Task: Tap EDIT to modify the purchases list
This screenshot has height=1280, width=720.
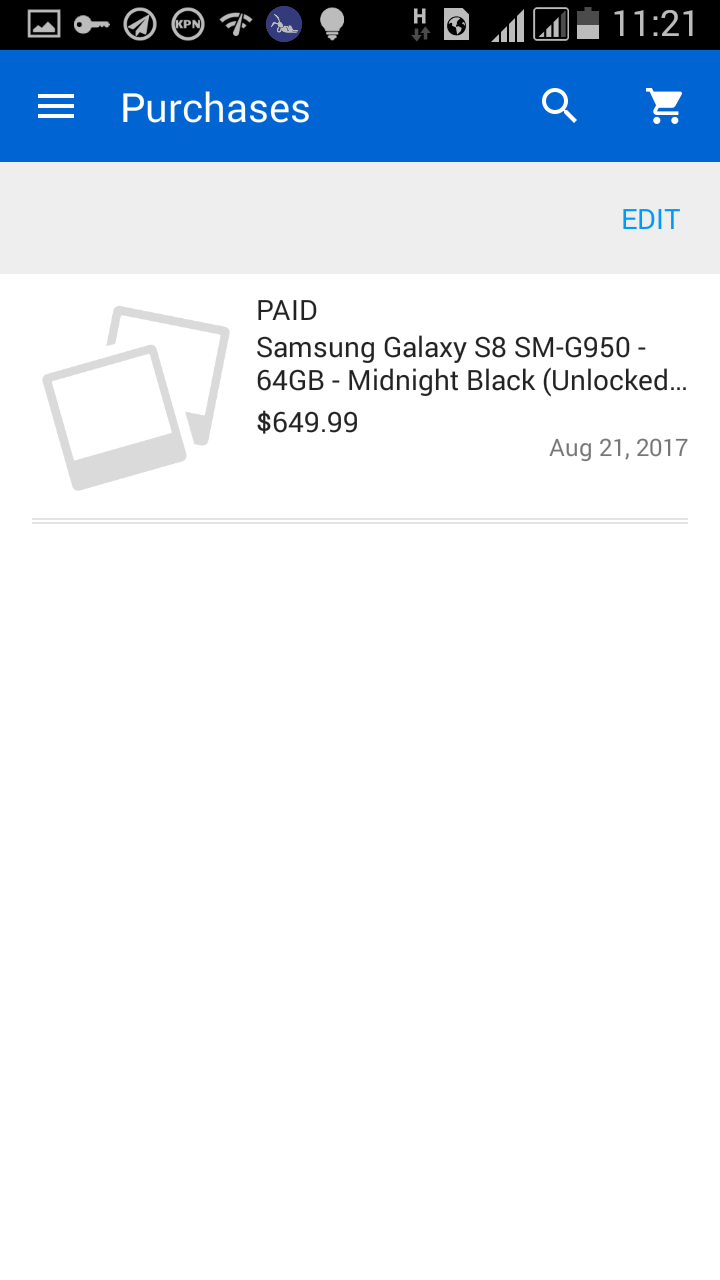Action: point(650,219)
